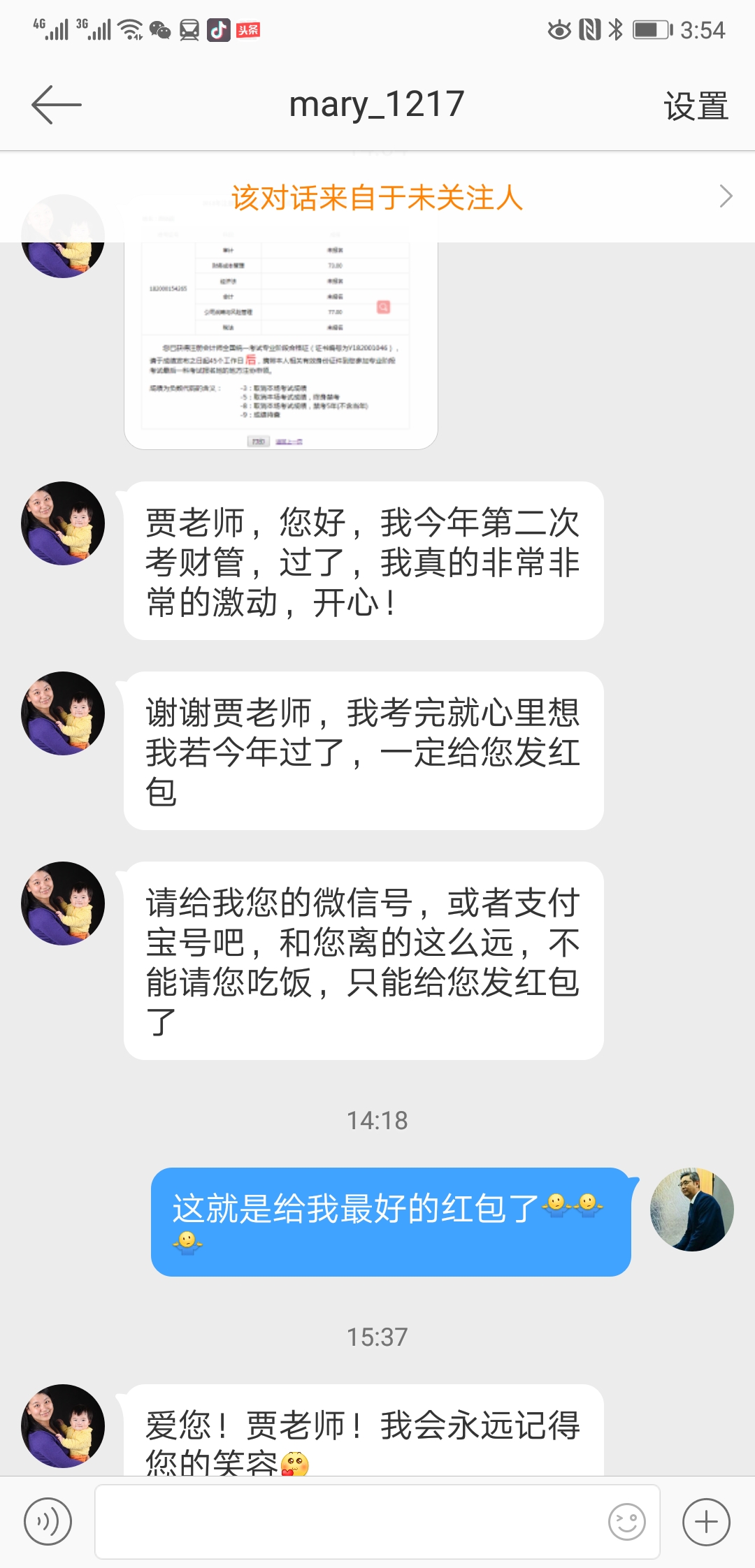Open more attachment options with plus icon
755x1568 pixels.
706,1521
